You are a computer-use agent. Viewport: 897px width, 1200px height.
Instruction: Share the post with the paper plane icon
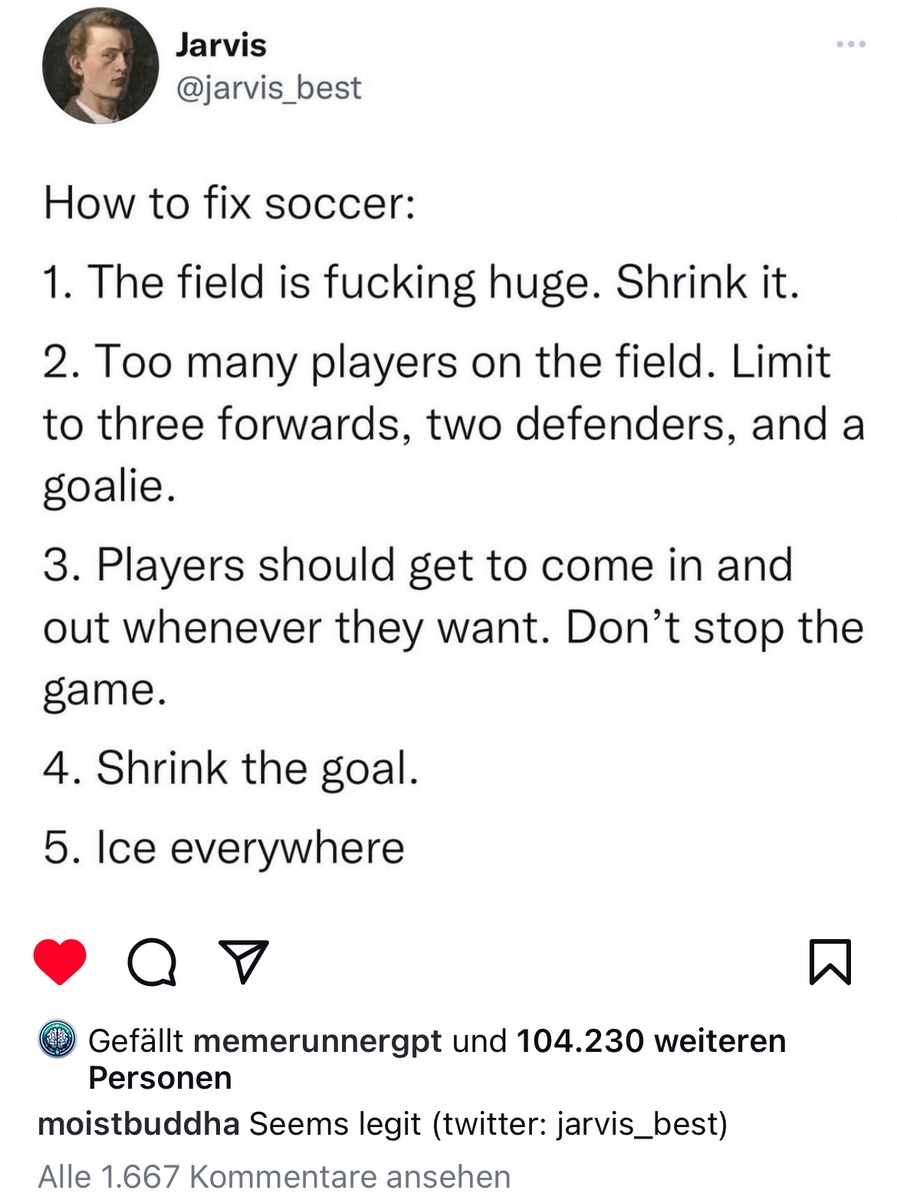[238, 962]
